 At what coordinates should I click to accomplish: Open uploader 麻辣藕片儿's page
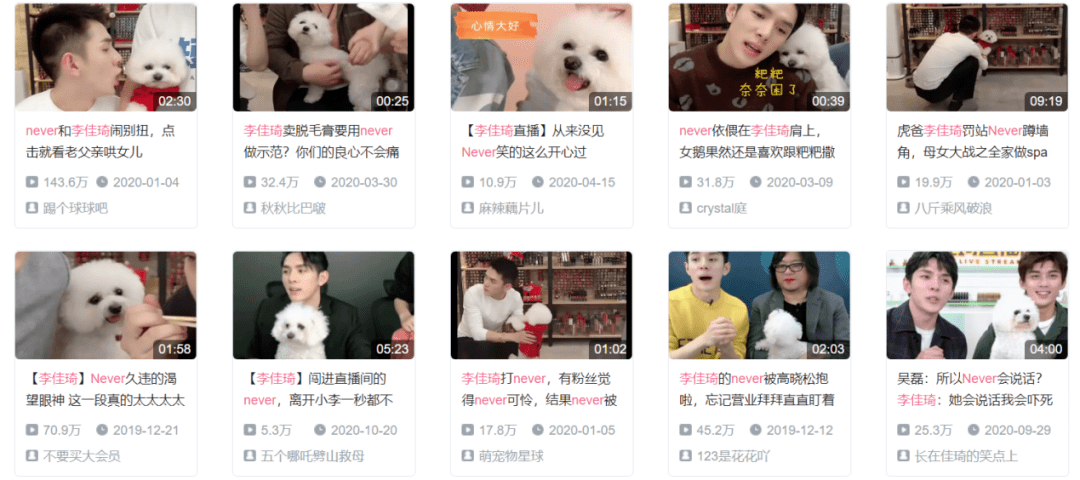click(511, 208)
